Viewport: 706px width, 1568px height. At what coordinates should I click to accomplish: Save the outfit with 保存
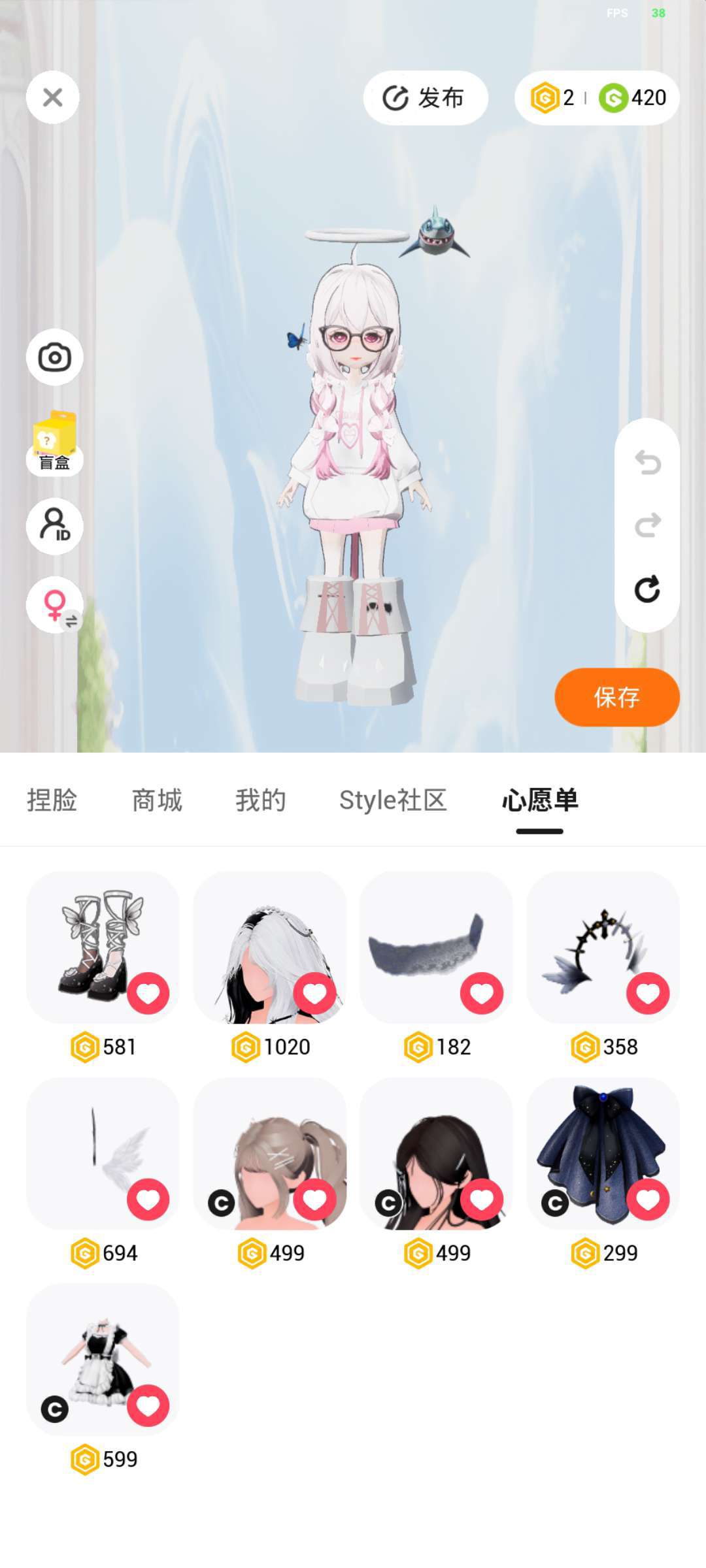(616, 697)
